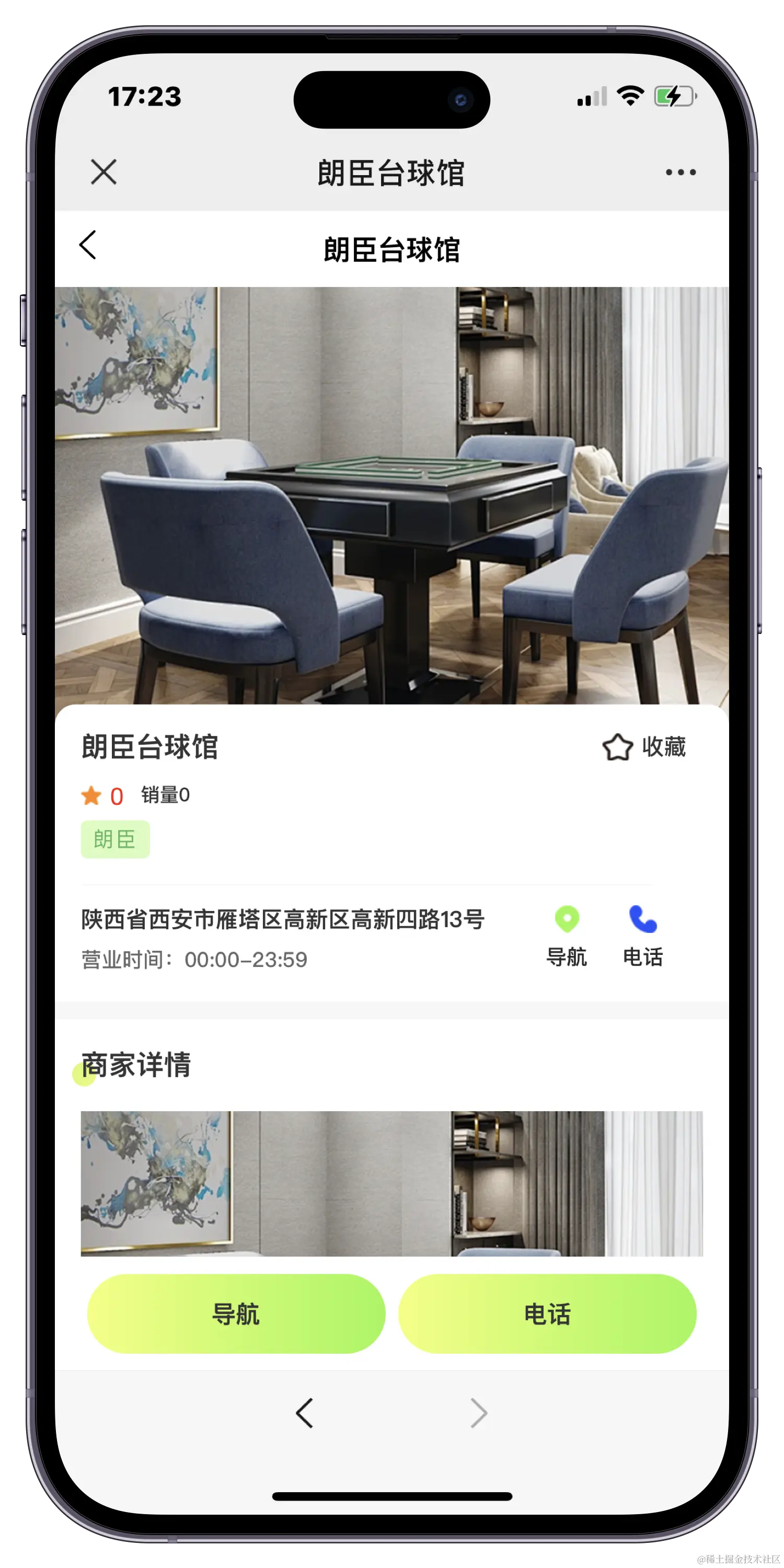The width and height of the screenshot is (784, 1568).
Task: Close the mini program with the X
Action: [x=103, y=171]
